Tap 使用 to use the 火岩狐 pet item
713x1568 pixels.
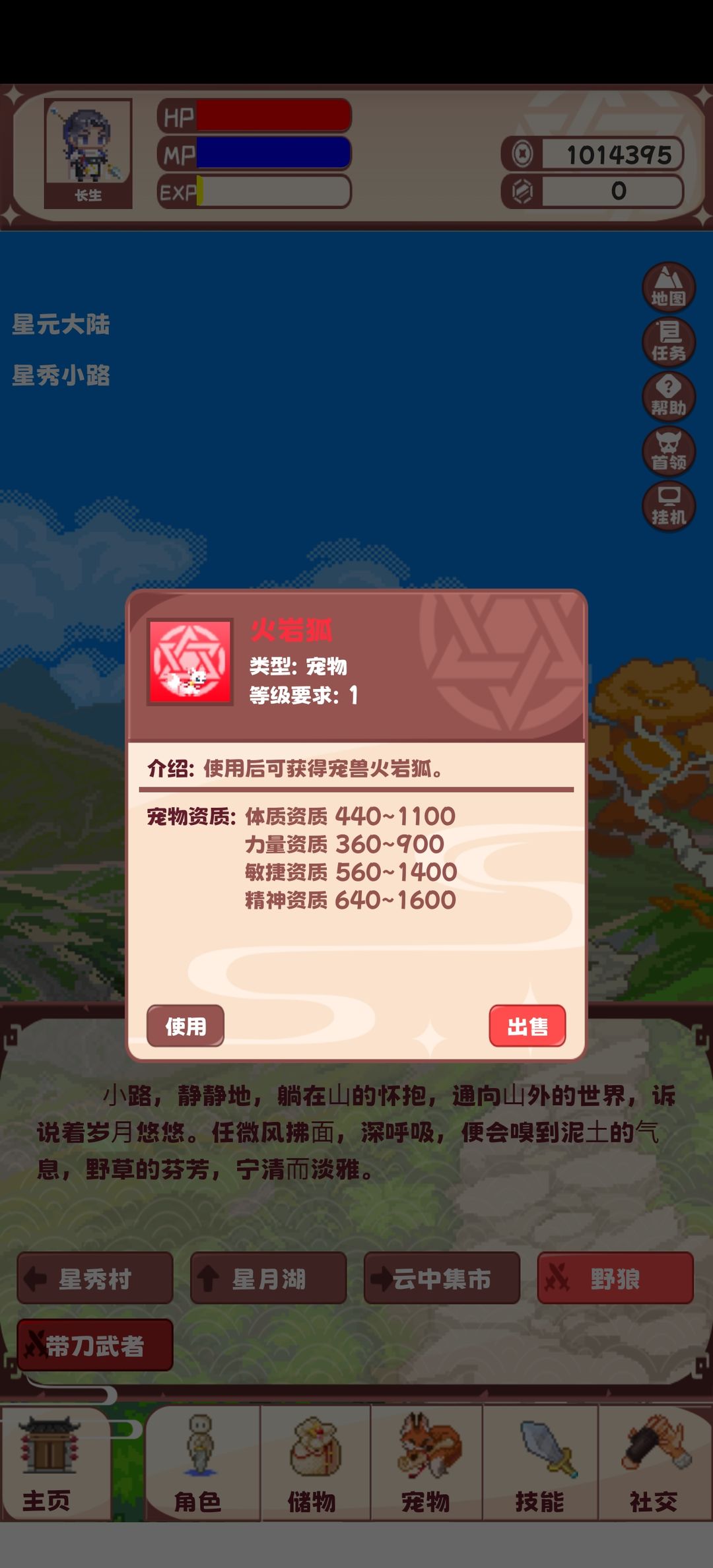(x=186, y=1026)
